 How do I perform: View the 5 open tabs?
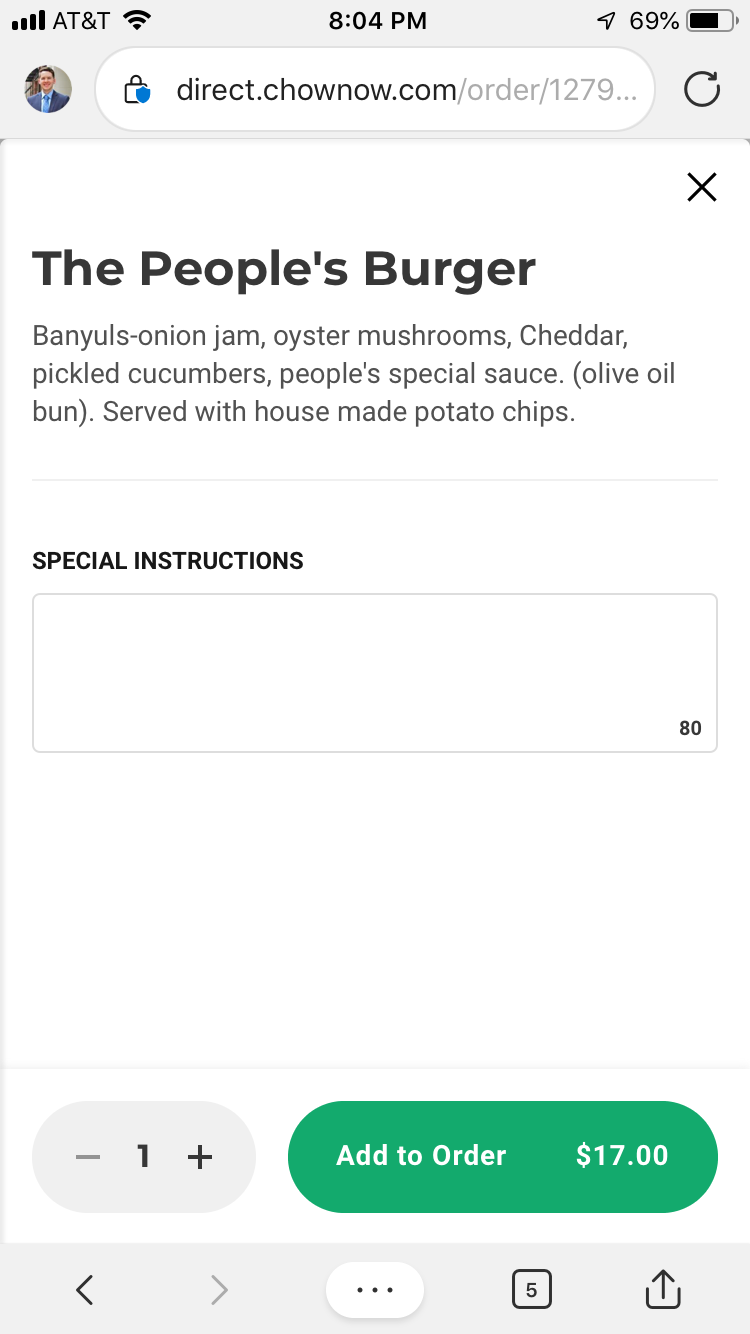(x=531, y=1290)
